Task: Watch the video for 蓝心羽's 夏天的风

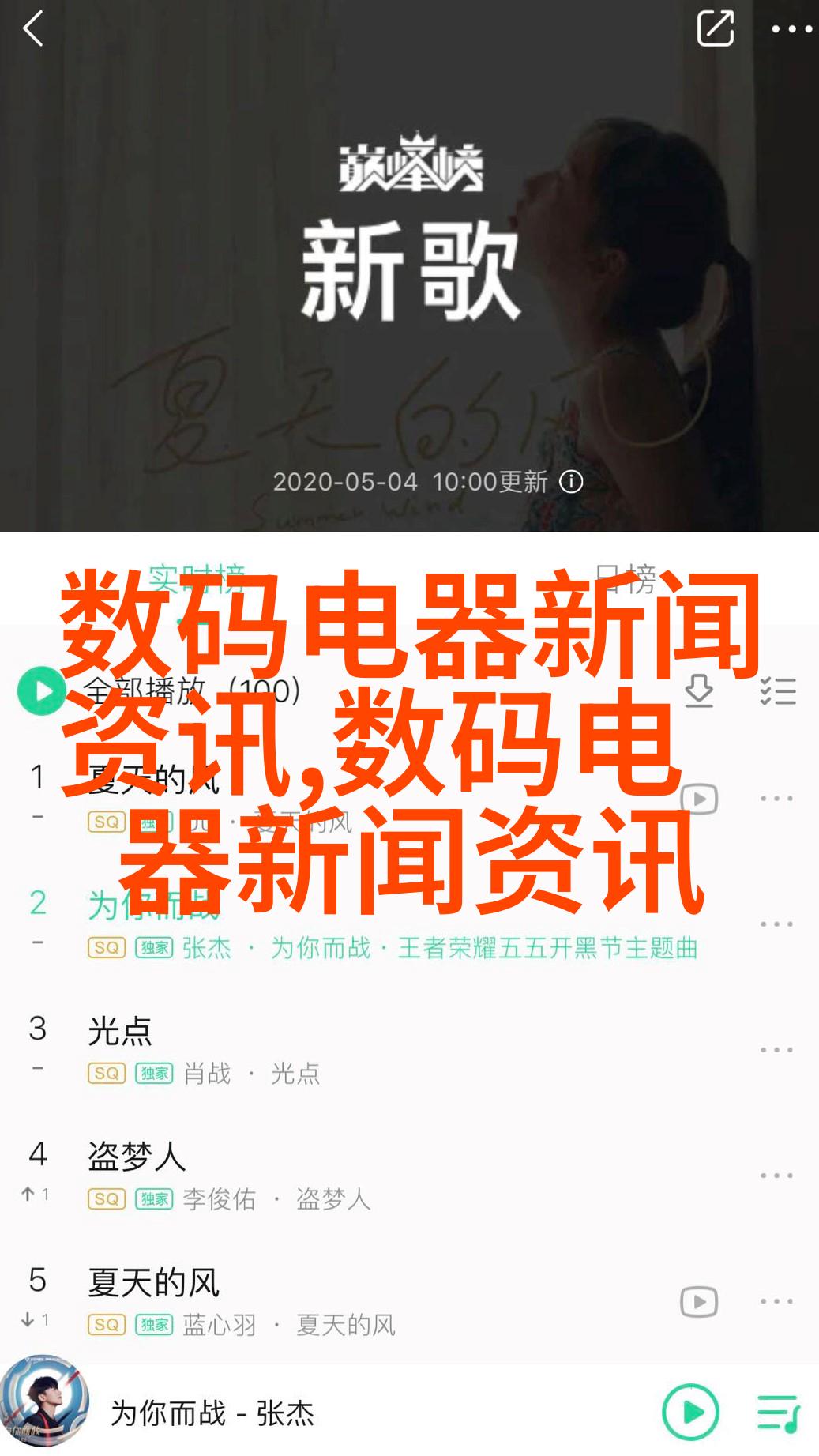Action: click(699, 1301)
